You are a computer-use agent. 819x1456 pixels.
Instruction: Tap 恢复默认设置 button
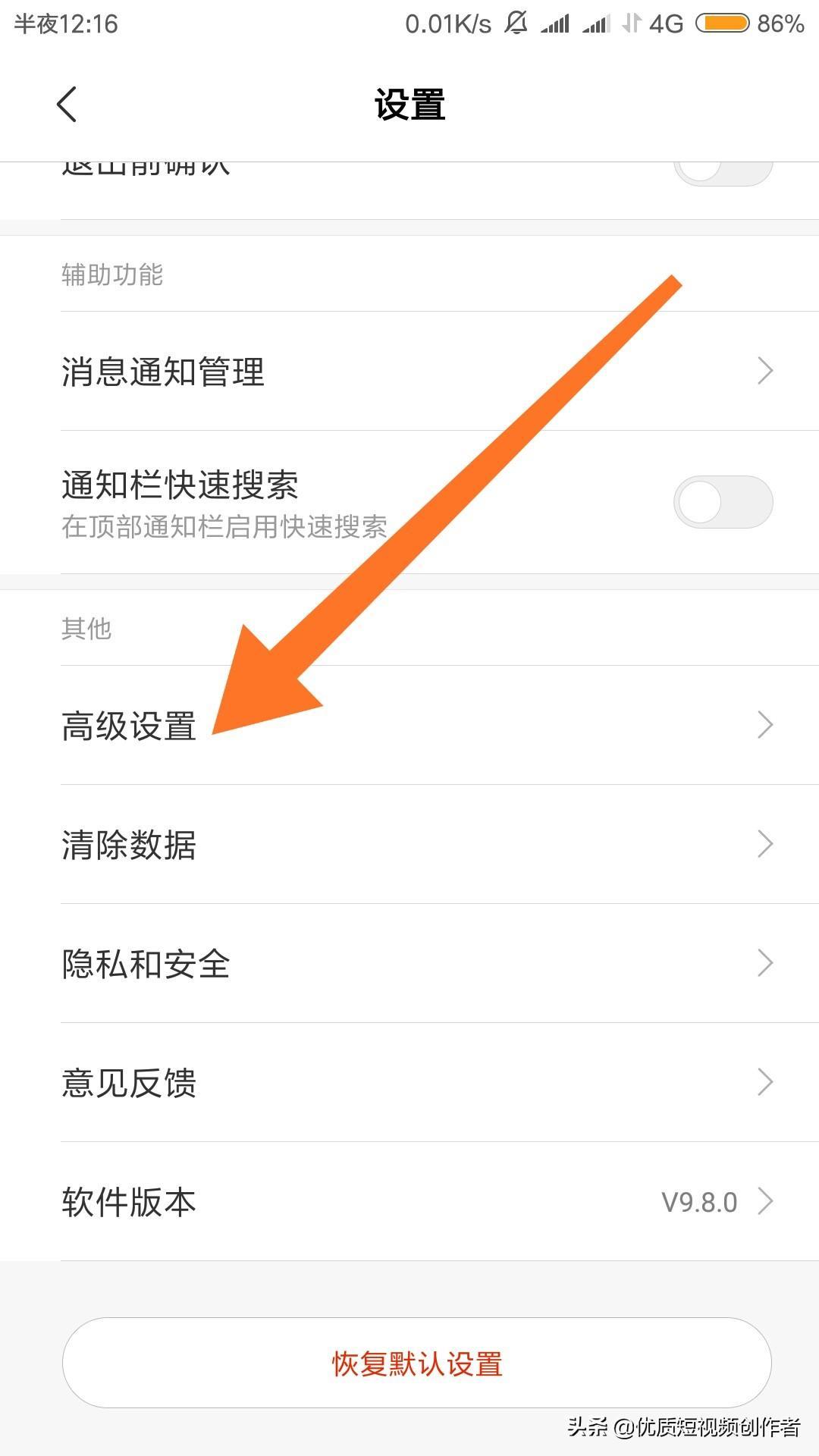click(417, 1363)
